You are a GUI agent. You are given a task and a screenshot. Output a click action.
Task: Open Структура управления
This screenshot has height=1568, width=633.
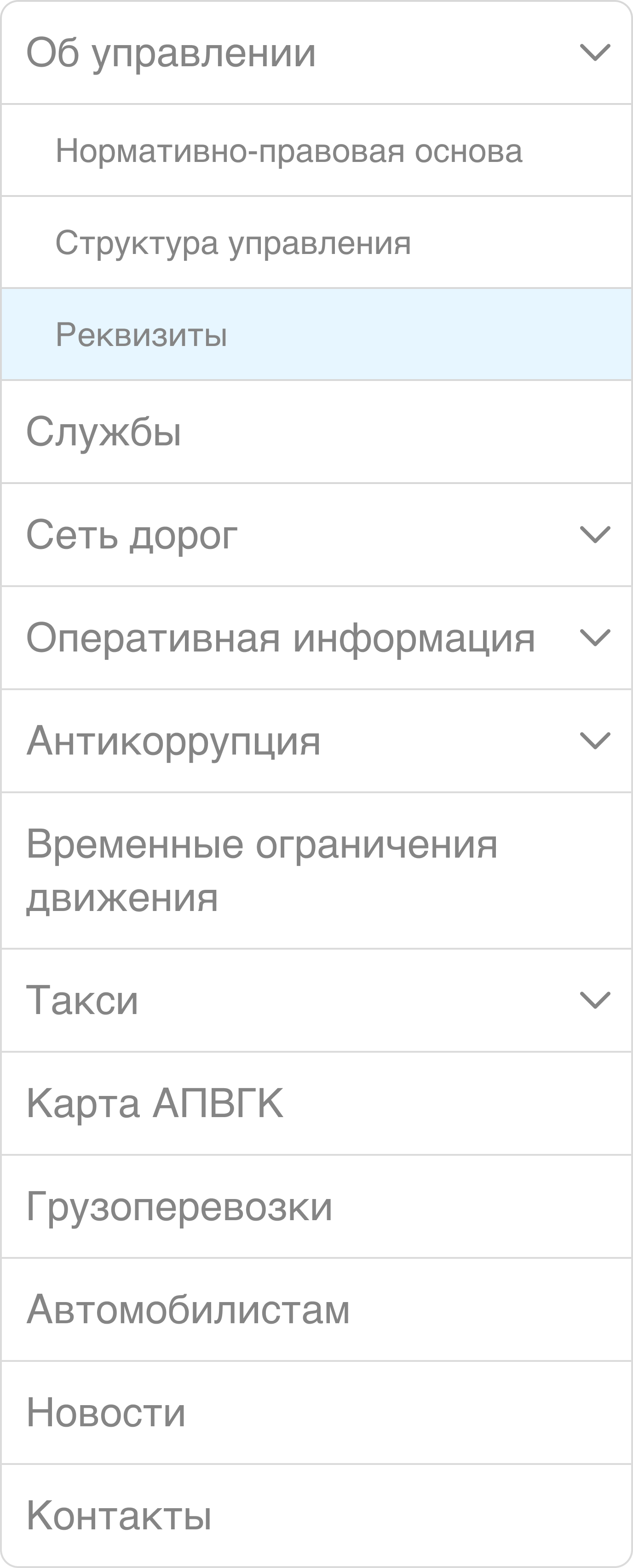coord(233,242)
